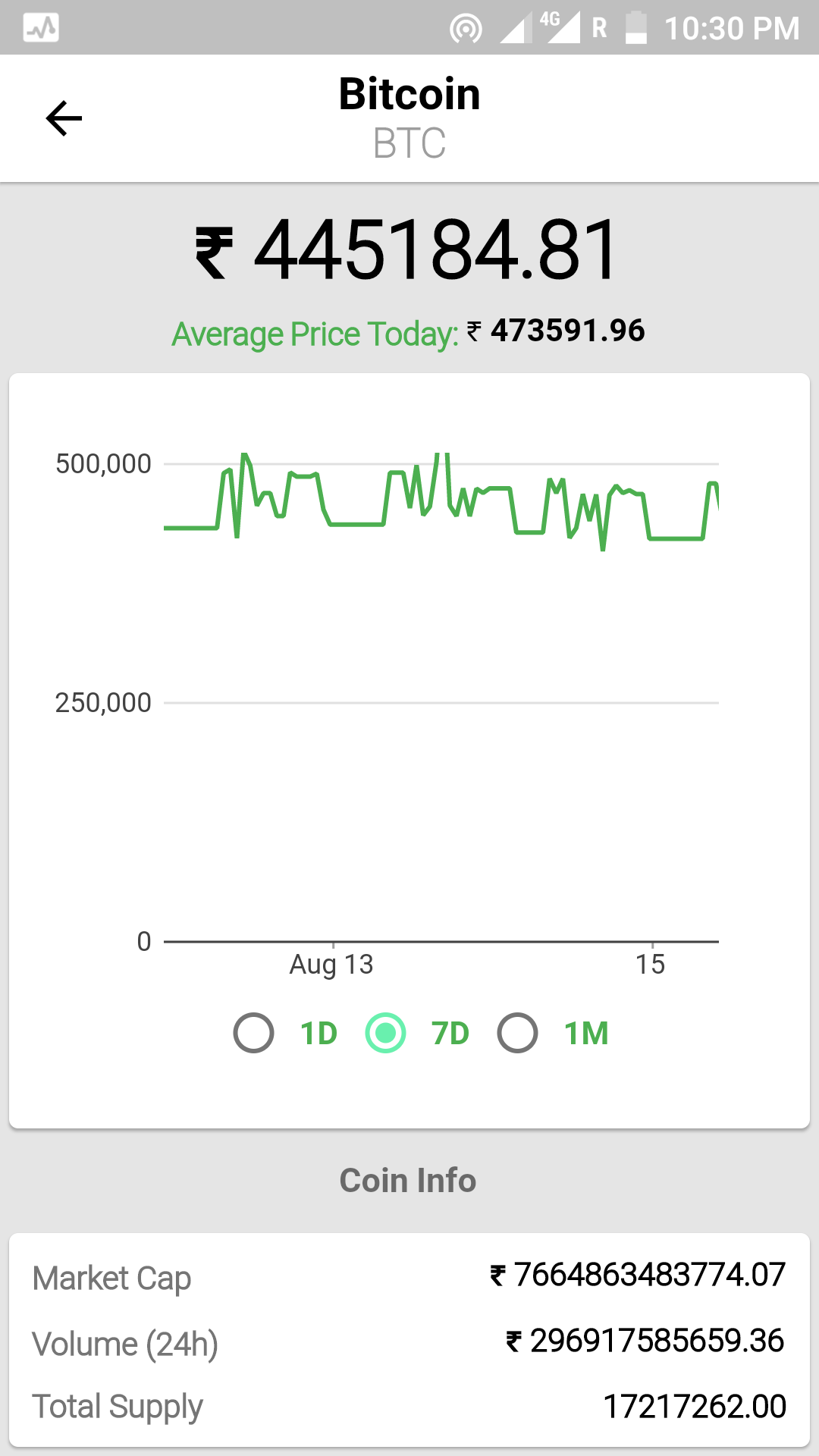This screenshot has height=1456, width=819.
Task: Select the 7D chart range
Action: coord(386,1033)
